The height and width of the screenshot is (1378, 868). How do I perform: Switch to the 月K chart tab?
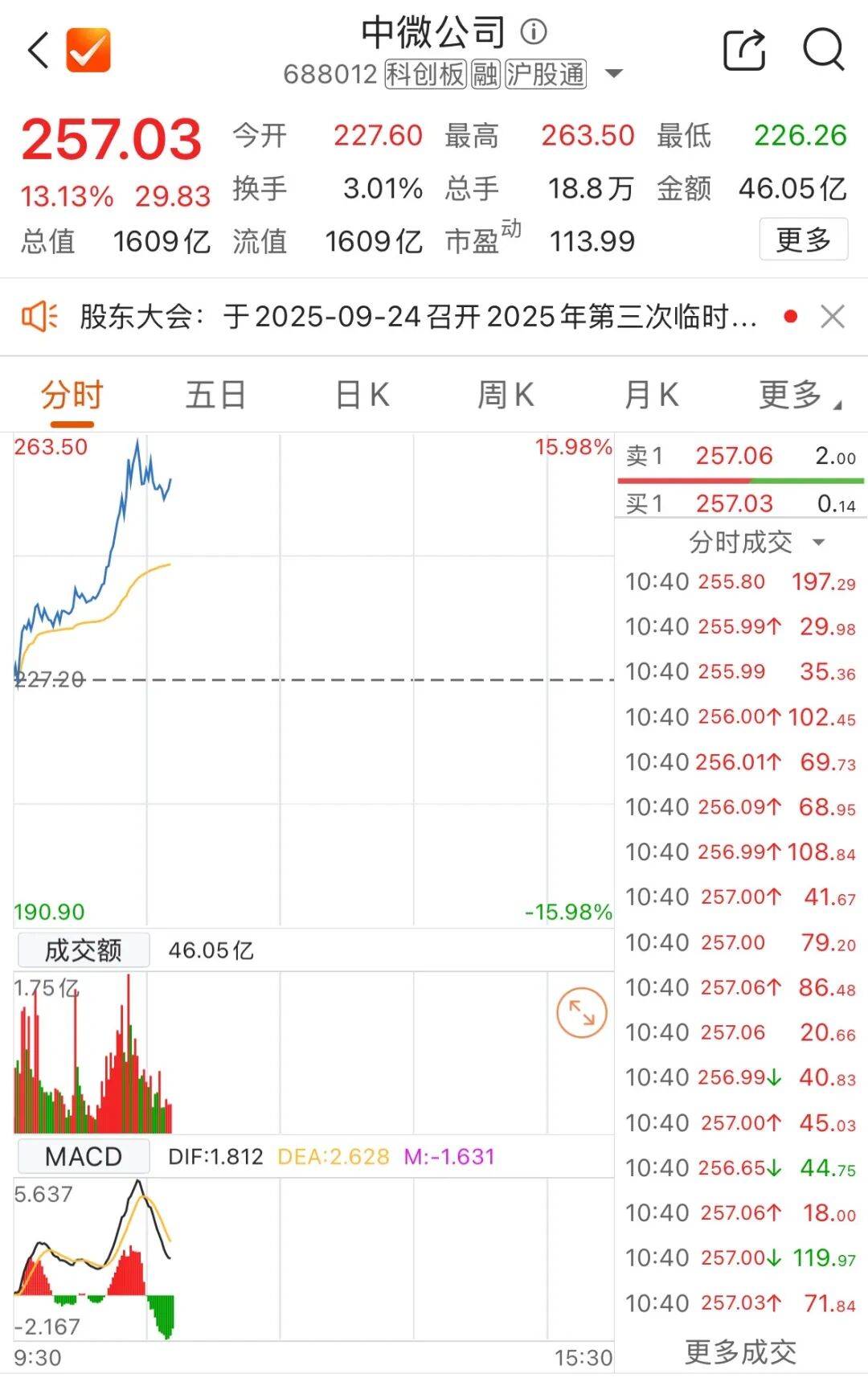tap(651, 396)
